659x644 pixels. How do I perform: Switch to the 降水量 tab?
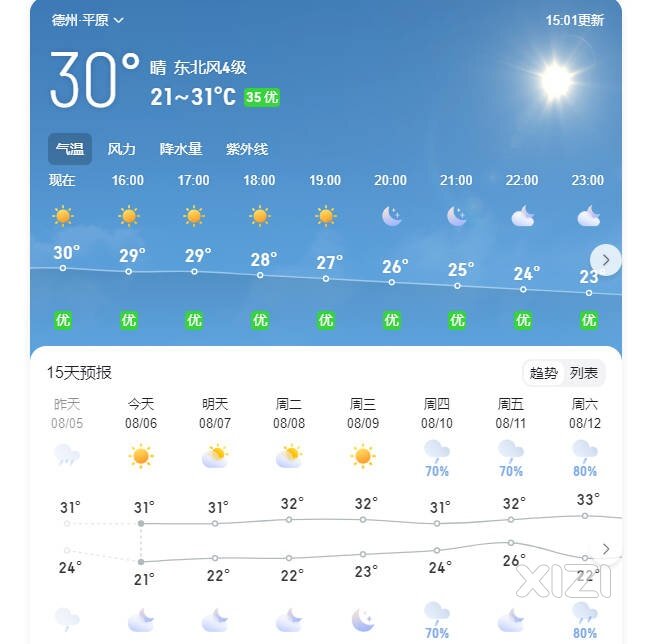(x=181, y=149)
